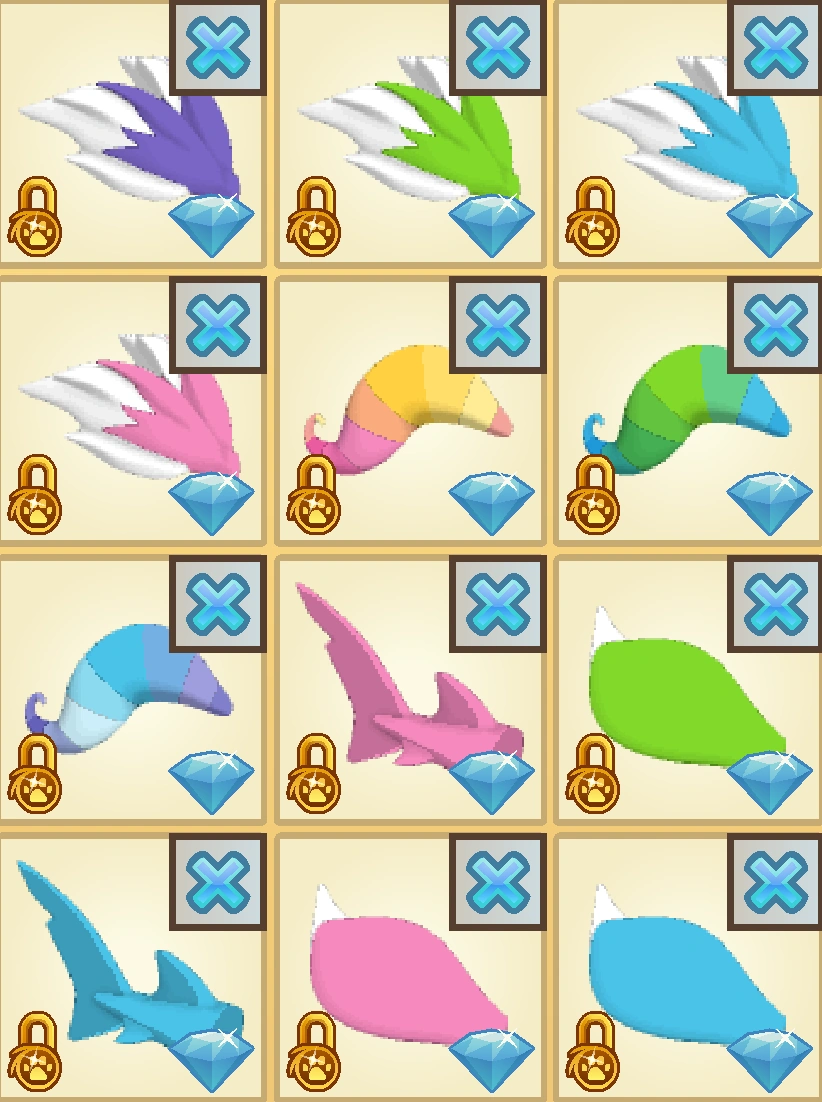Remove the green feathered item with X
The image size is (822, 1102).
(x=497, y=47)
